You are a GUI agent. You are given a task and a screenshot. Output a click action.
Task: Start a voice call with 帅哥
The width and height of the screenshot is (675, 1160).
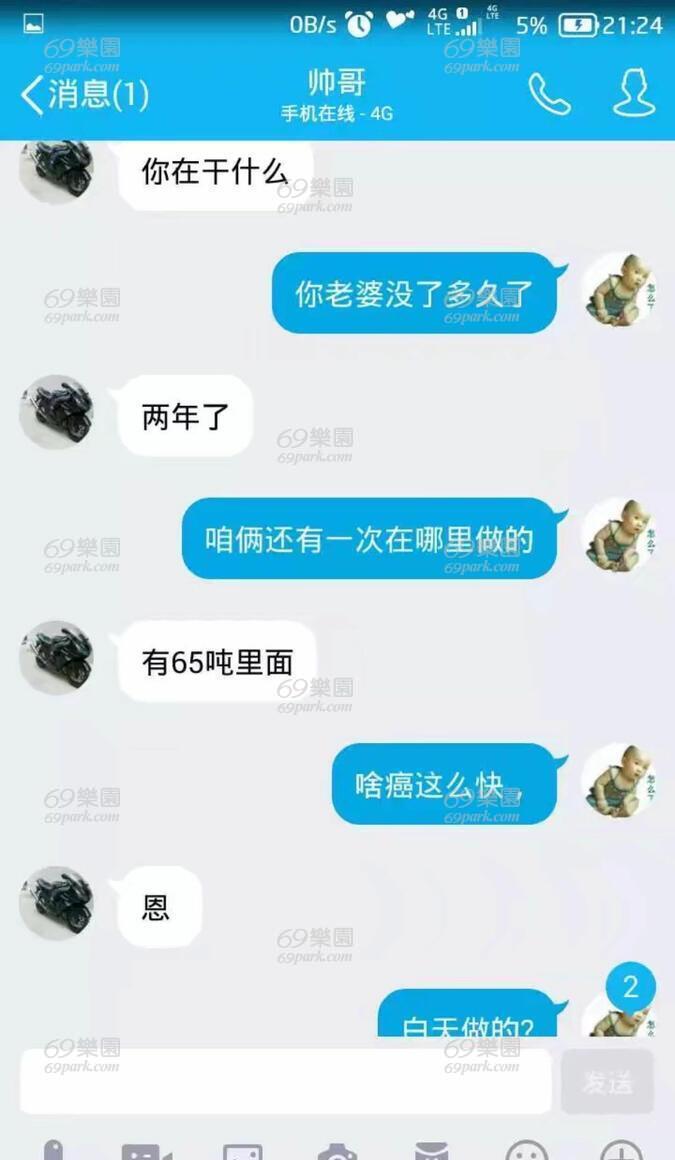pos(549,94)
